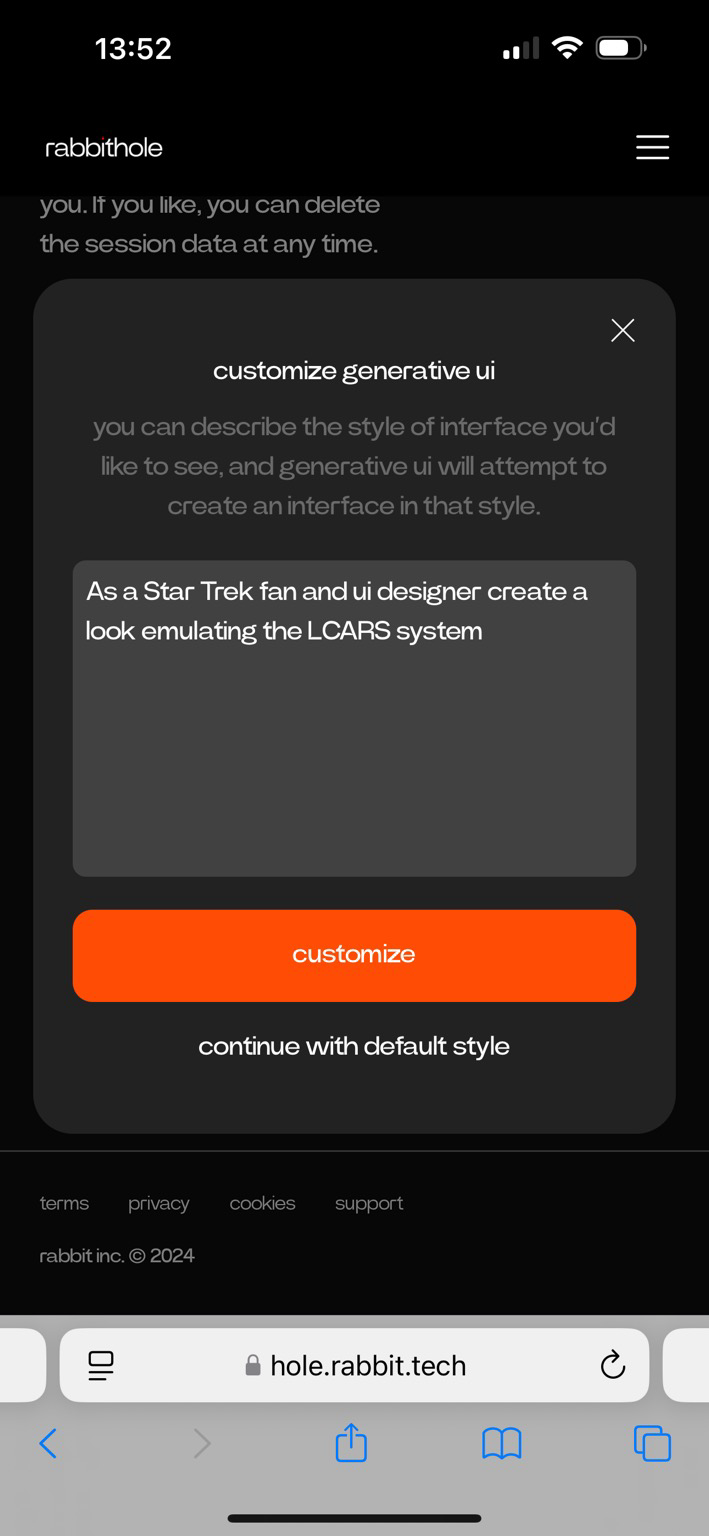Tap the style description text field
Screen dimensions: 709x1536
(354, 718)
